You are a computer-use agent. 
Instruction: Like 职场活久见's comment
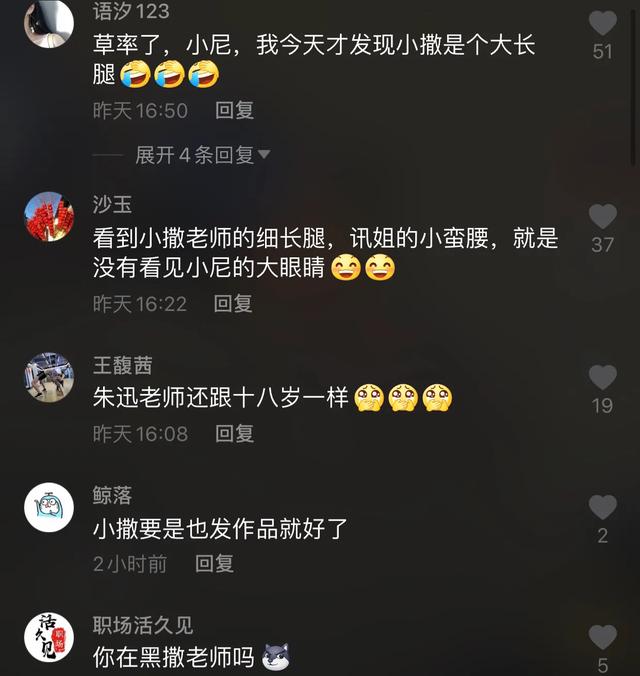pos(602,638)
